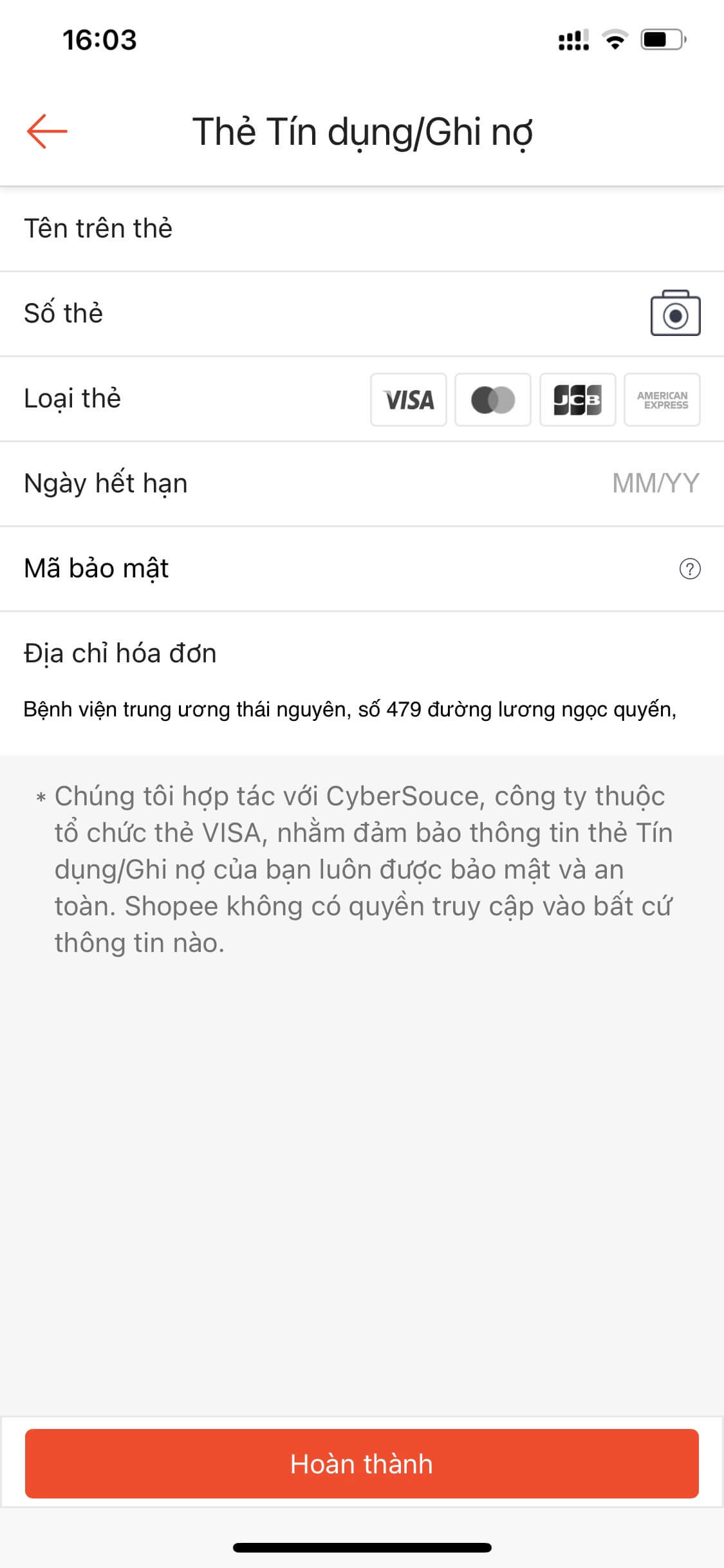Open the security code help icon
724x1568 pixels.
[x=689, y=569]
